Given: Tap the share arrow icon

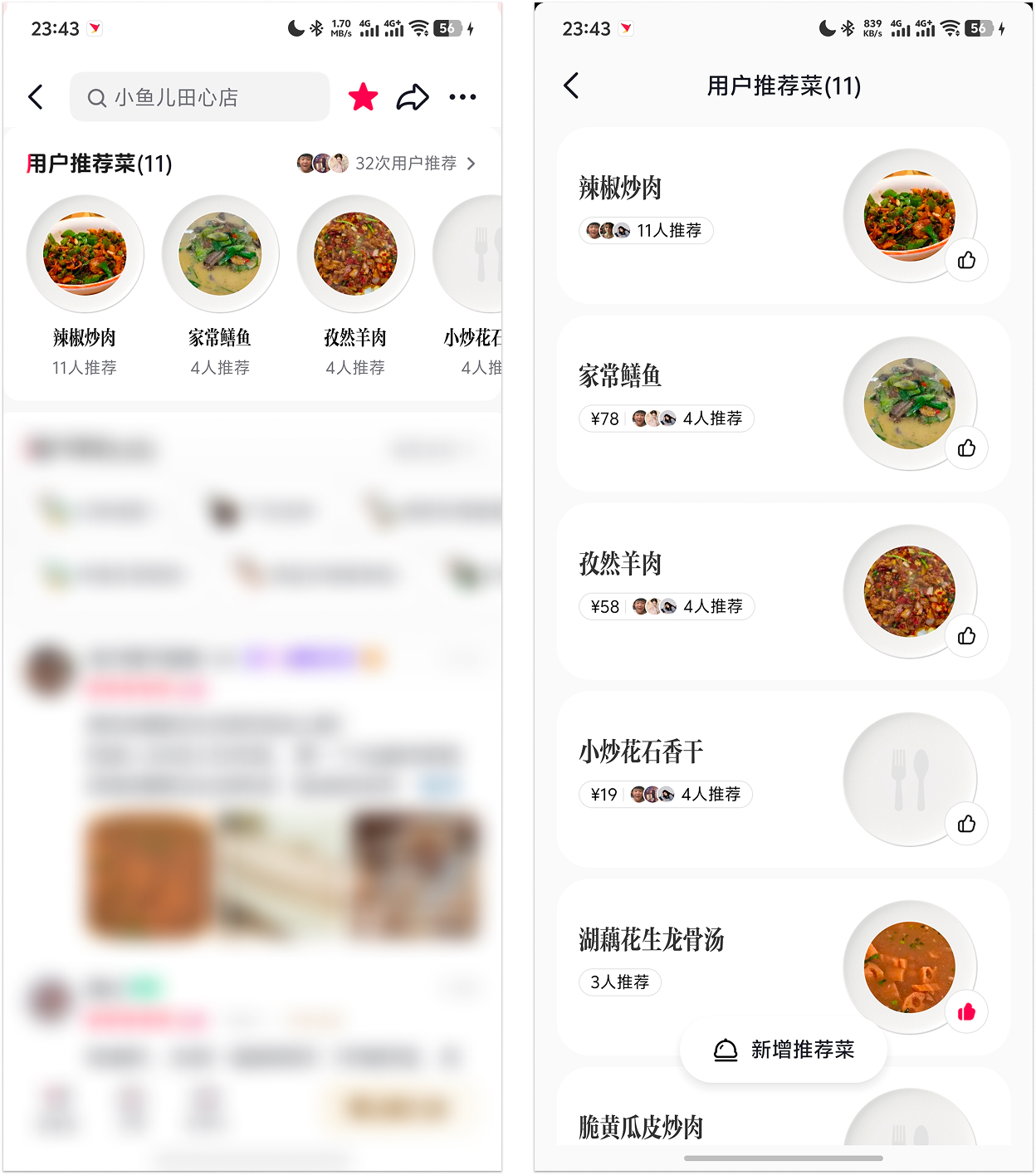Looking at the screenshot, I should point(413,96).
